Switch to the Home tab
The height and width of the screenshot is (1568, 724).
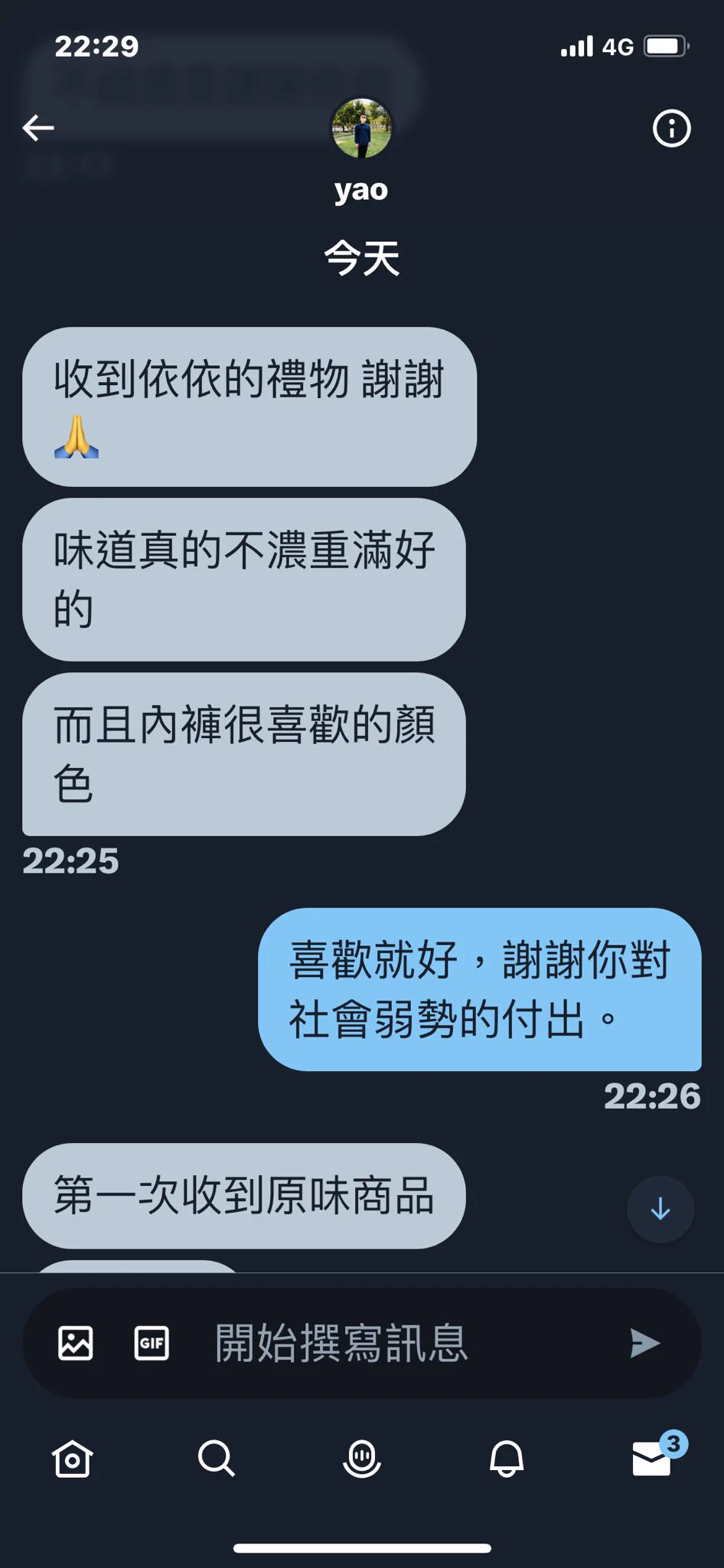tap(73, 1459)
